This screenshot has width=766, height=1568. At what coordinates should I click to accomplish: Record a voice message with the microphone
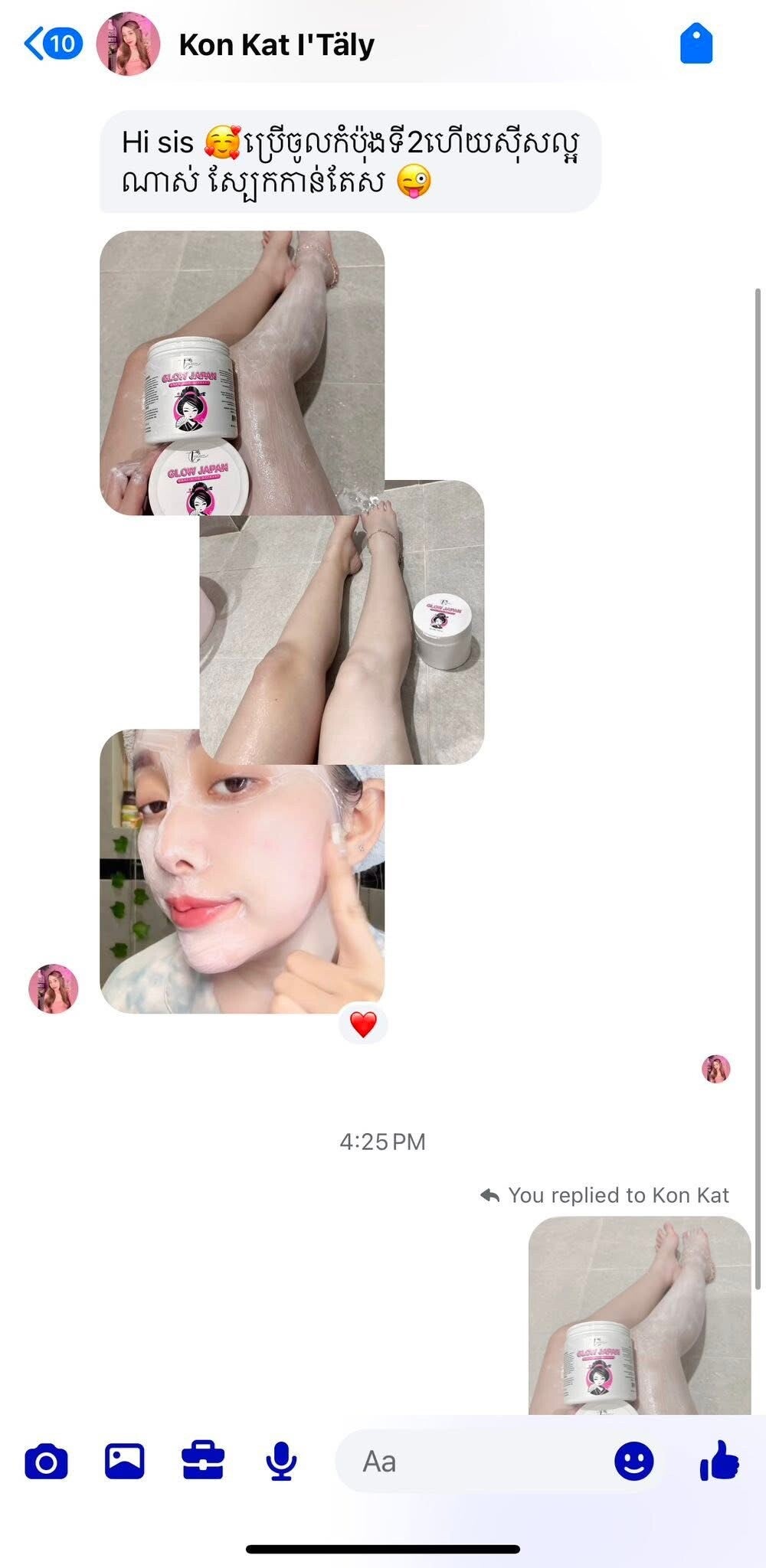pyautogui.click(x=281, y=1461)
